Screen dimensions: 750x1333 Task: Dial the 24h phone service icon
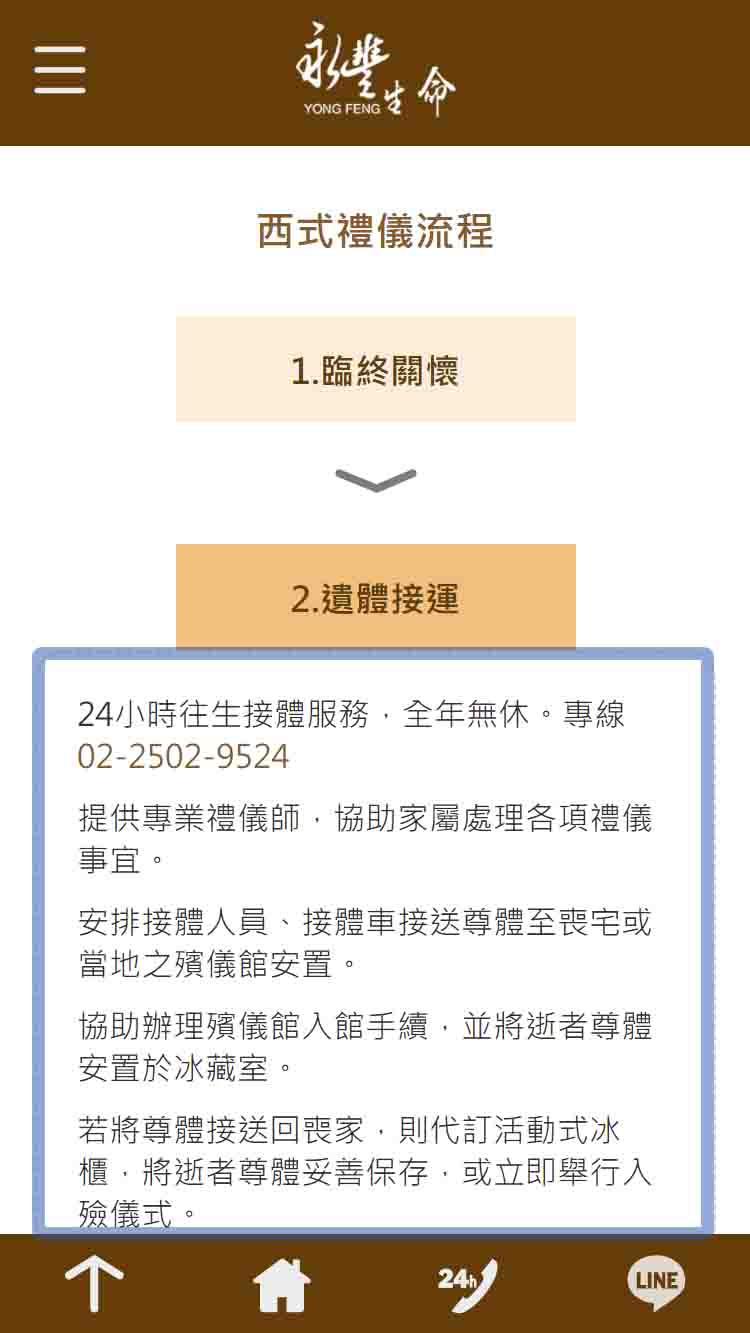pos(467,1284)
